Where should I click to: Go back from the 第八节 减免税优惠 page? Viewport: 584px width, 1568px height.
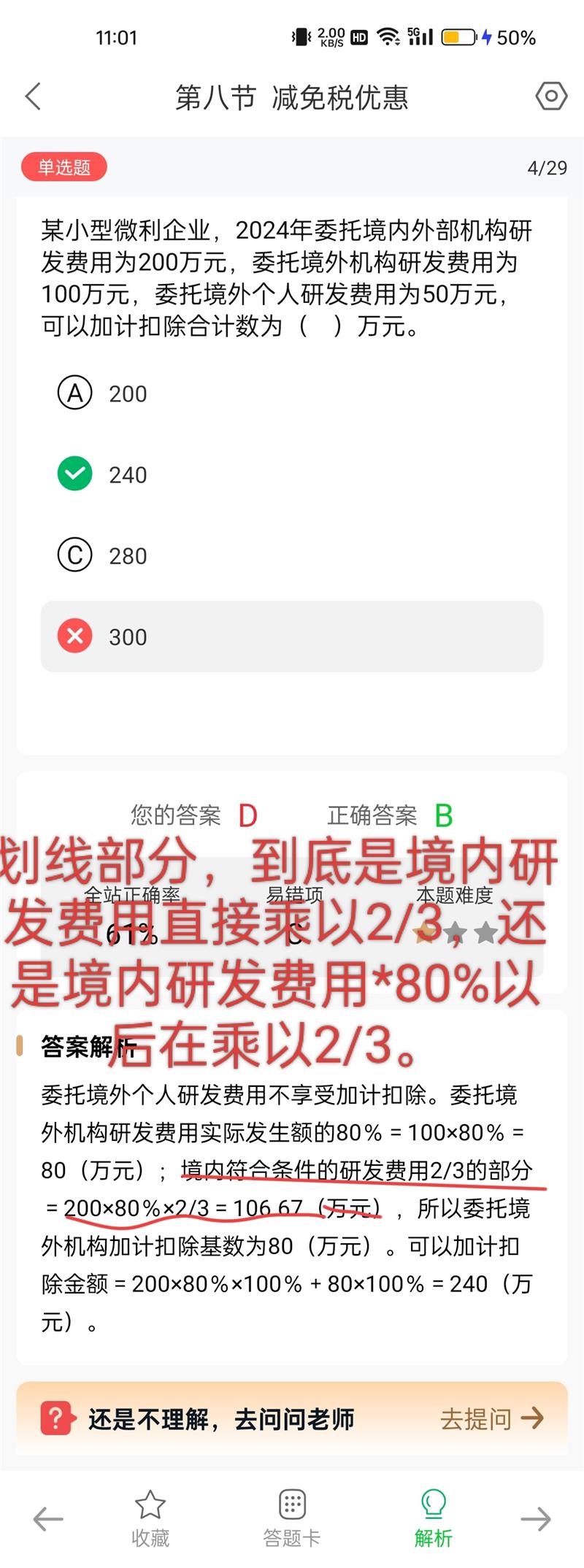(x=34, y=96)
